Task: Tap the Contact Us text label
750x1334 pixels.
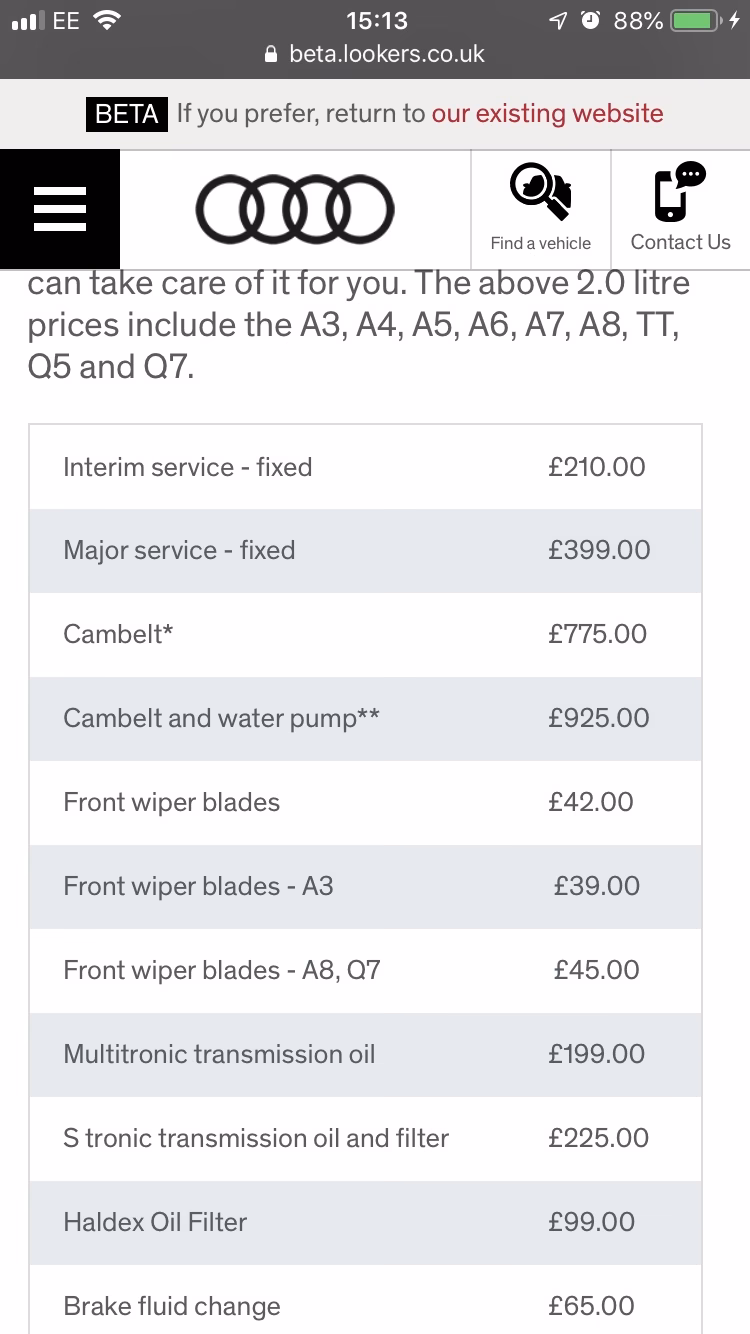Action: (680, 242)
